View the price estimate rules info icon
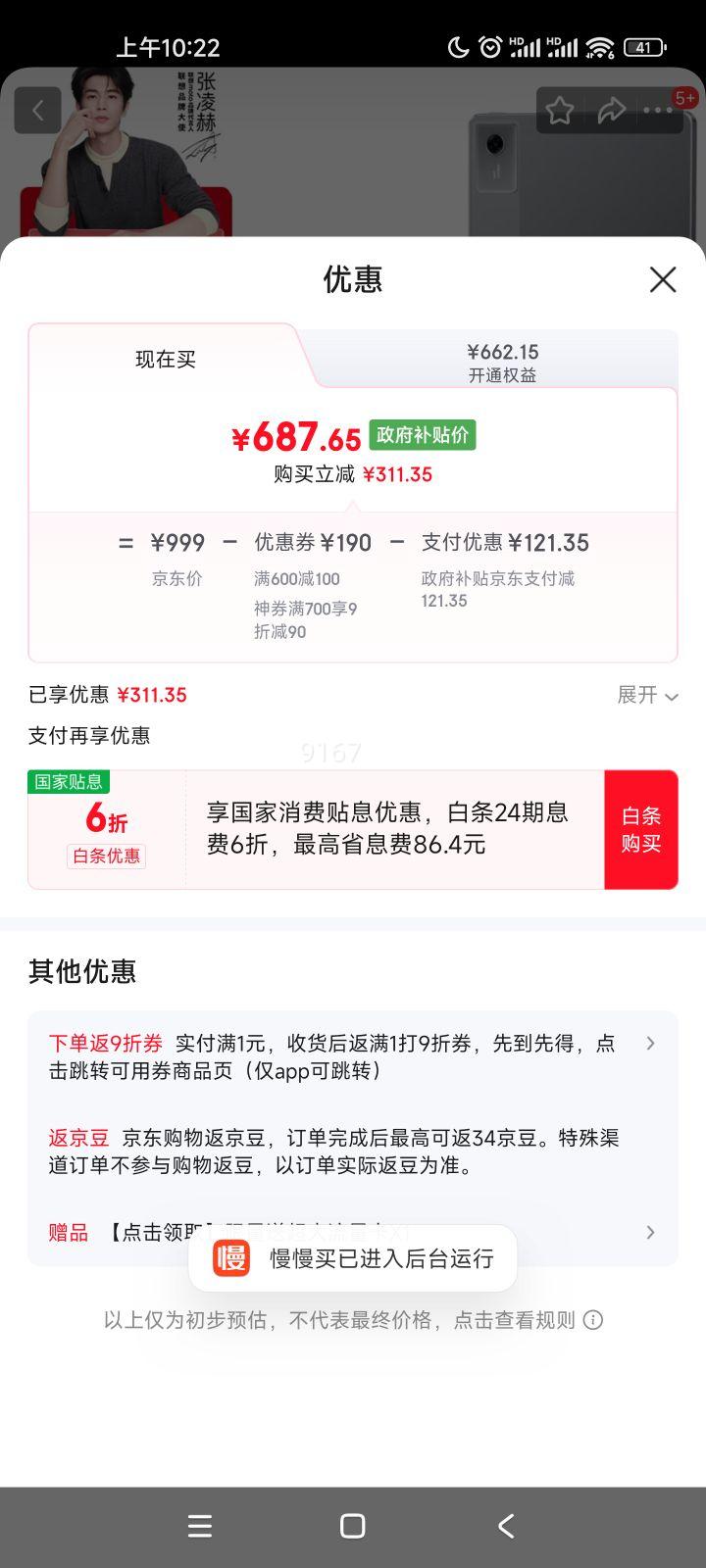Viewport: 706px width, 1568px height. pos(593,1320)
